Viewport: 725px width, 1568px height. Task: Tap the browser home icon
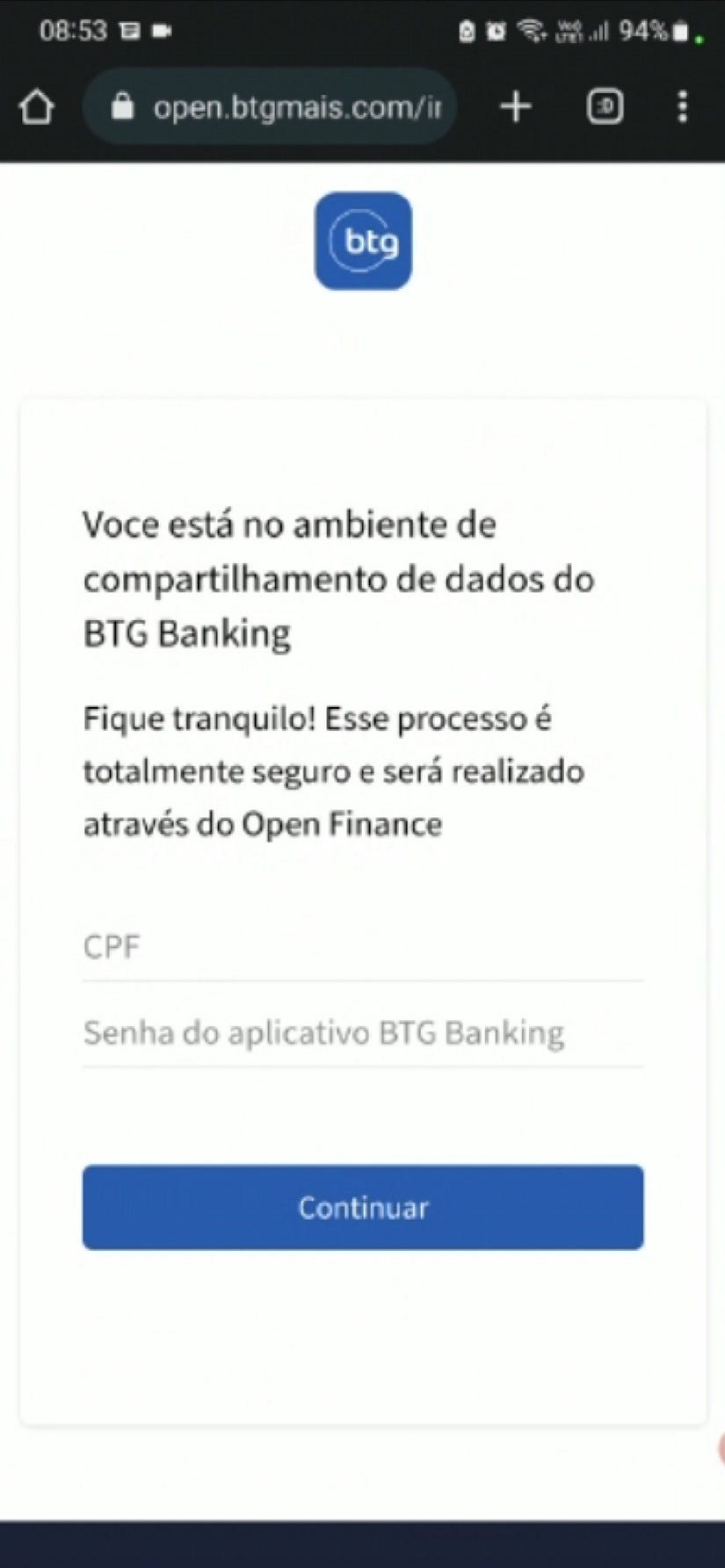point(37,107)
